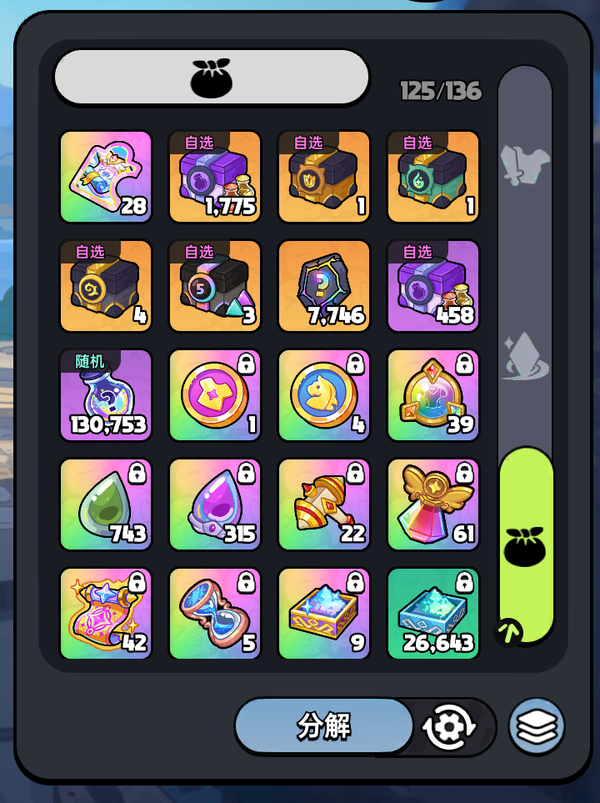
Task: Open the gear-cycle icon beside 分解
Action: point(443,727)
